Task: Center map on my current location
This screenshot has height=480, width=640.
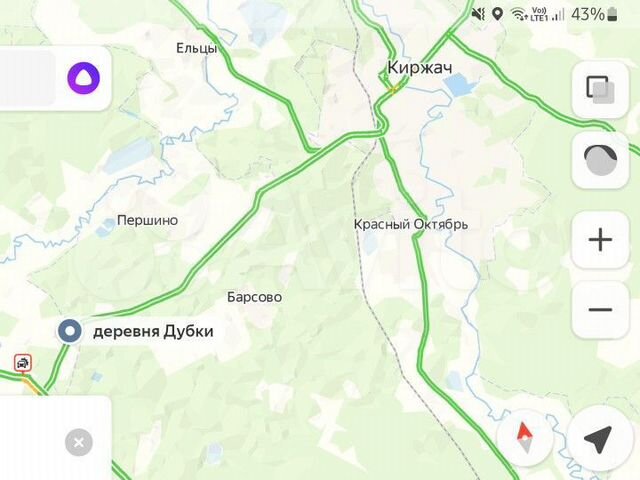Action: tap(598, 438)
